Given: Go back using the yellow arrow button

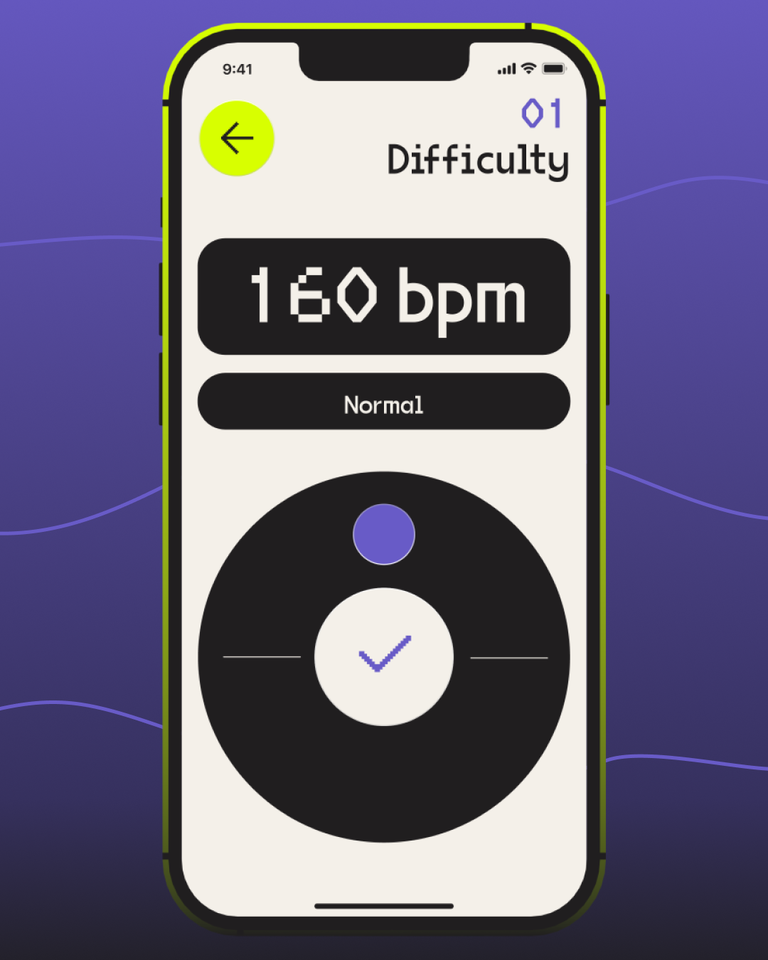Looking at the screenshot, I should (237, 139).
